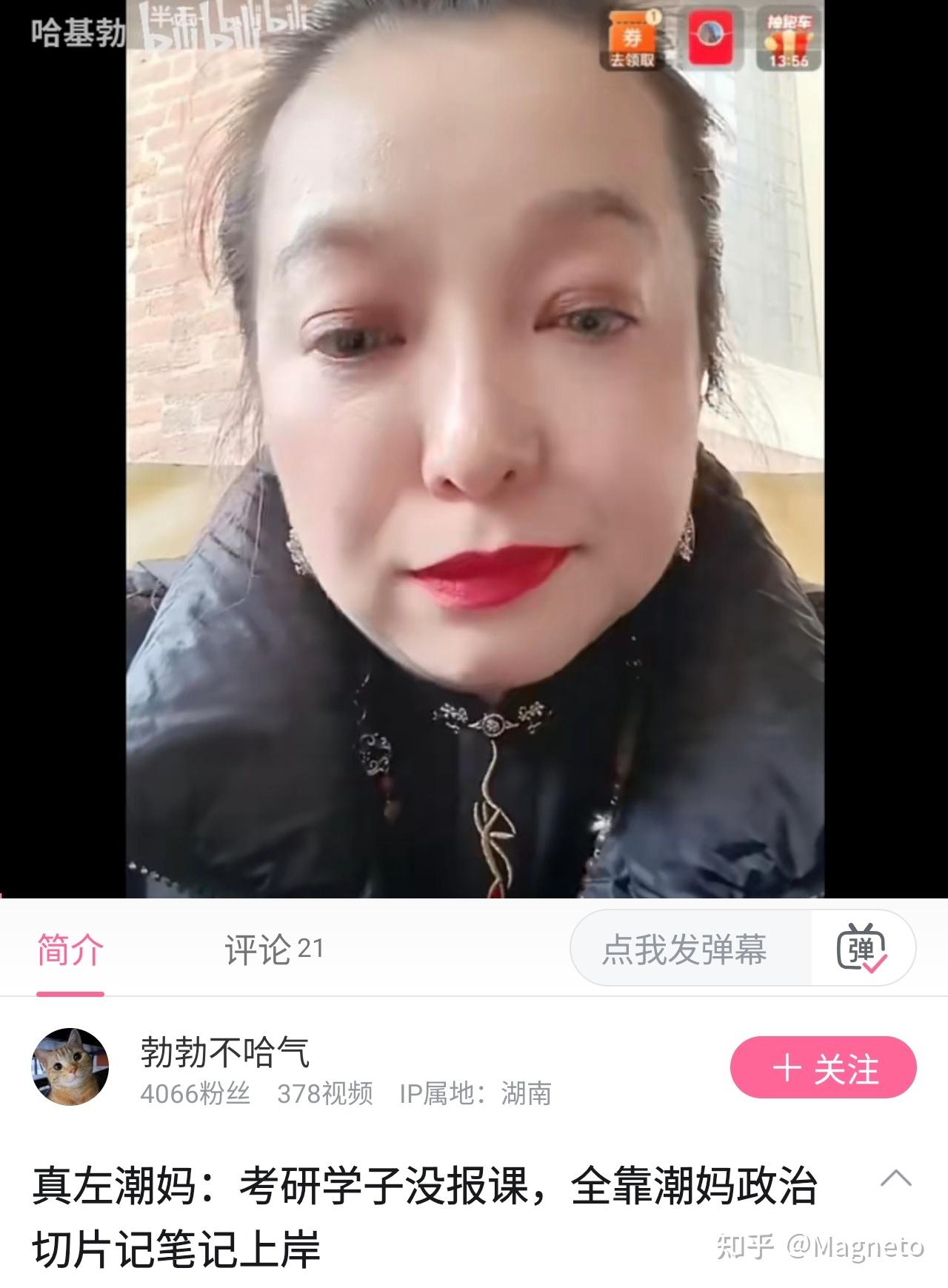
Task: Open the 勃勃不哈气 uploader avatar
Action: click(x=70, y=1067)
